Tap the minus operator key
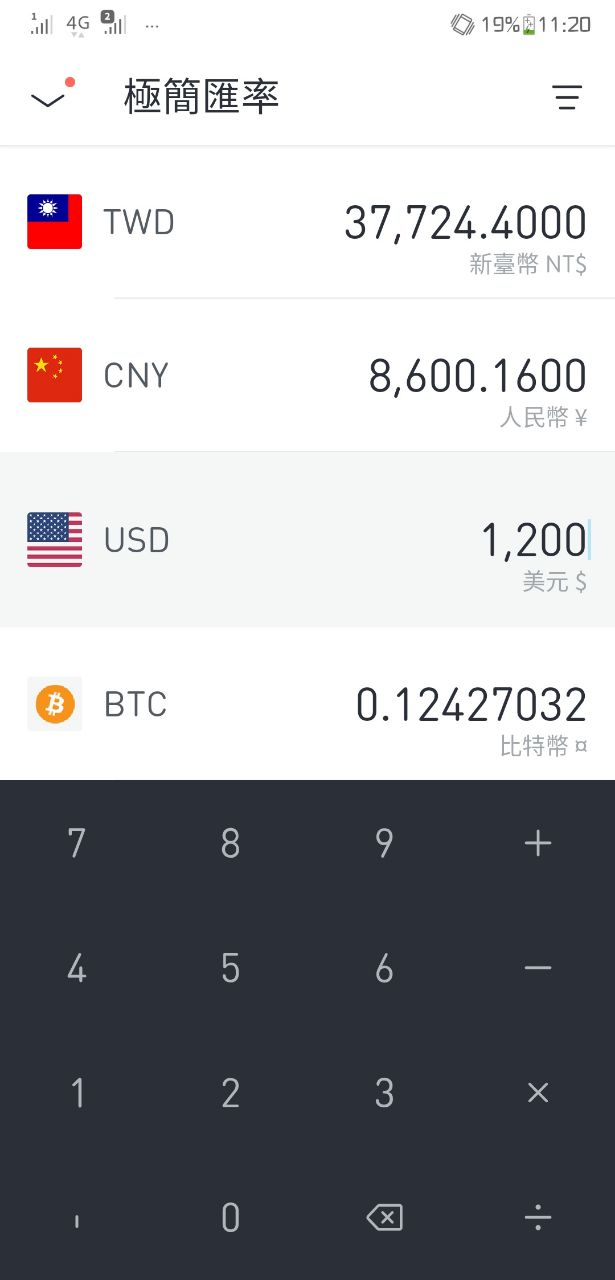Screen dimensions: 615x1280 (538, 968)
